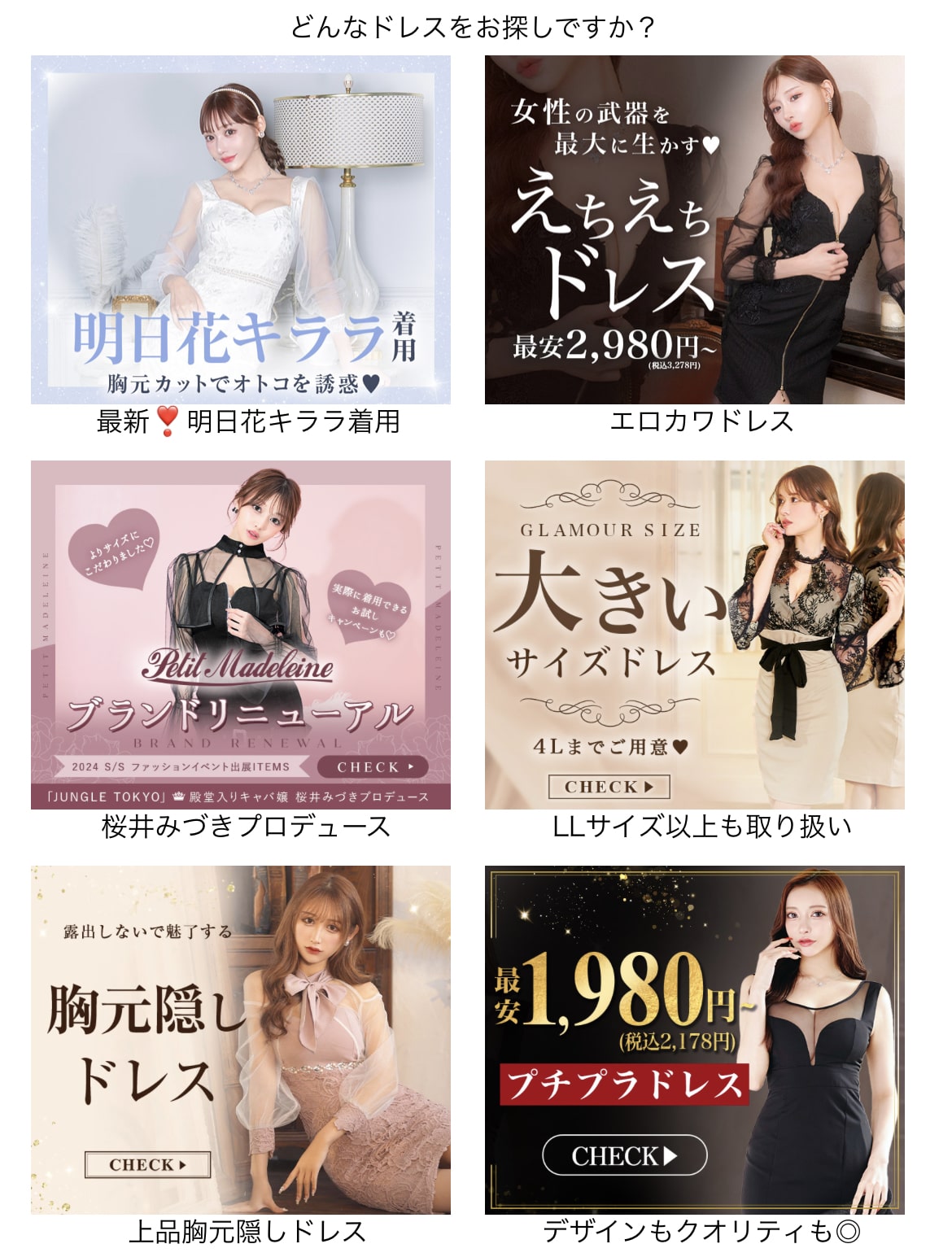
Task: Open the エロカワドレス category banner
Action: (x=694, y=229)
